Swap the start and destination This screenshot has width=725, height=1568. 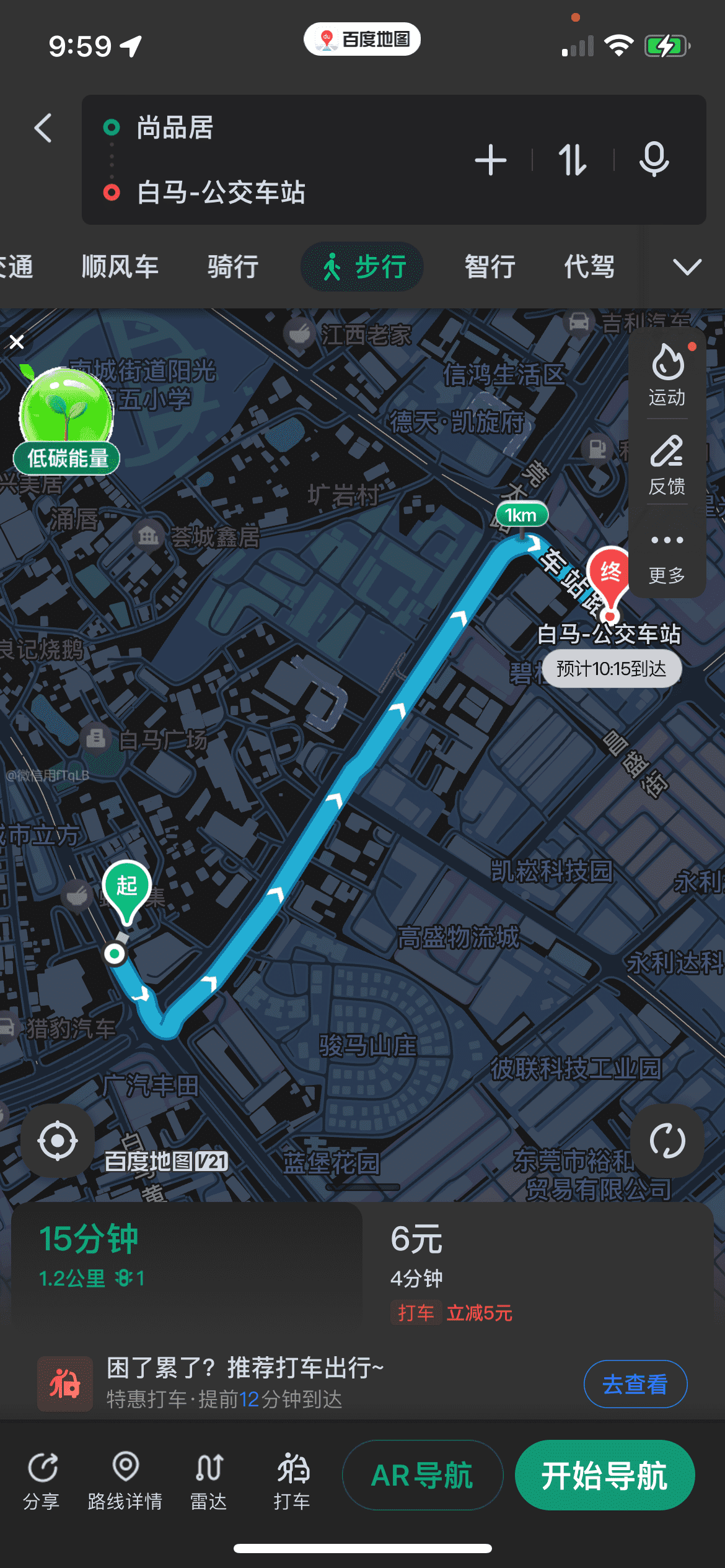pos(572,160)
